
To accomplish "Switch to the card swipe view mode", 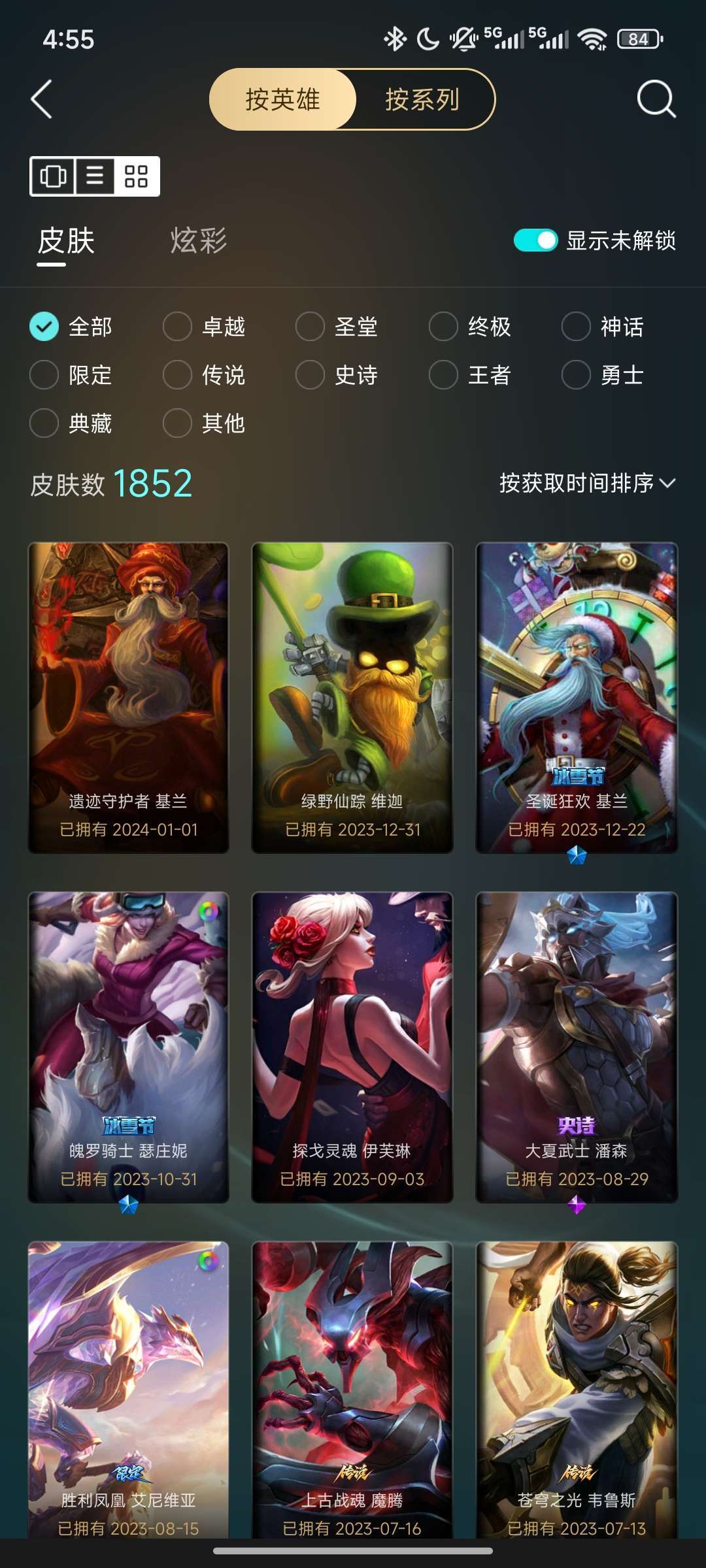I will pyautogui.click(x=54, y=175).
